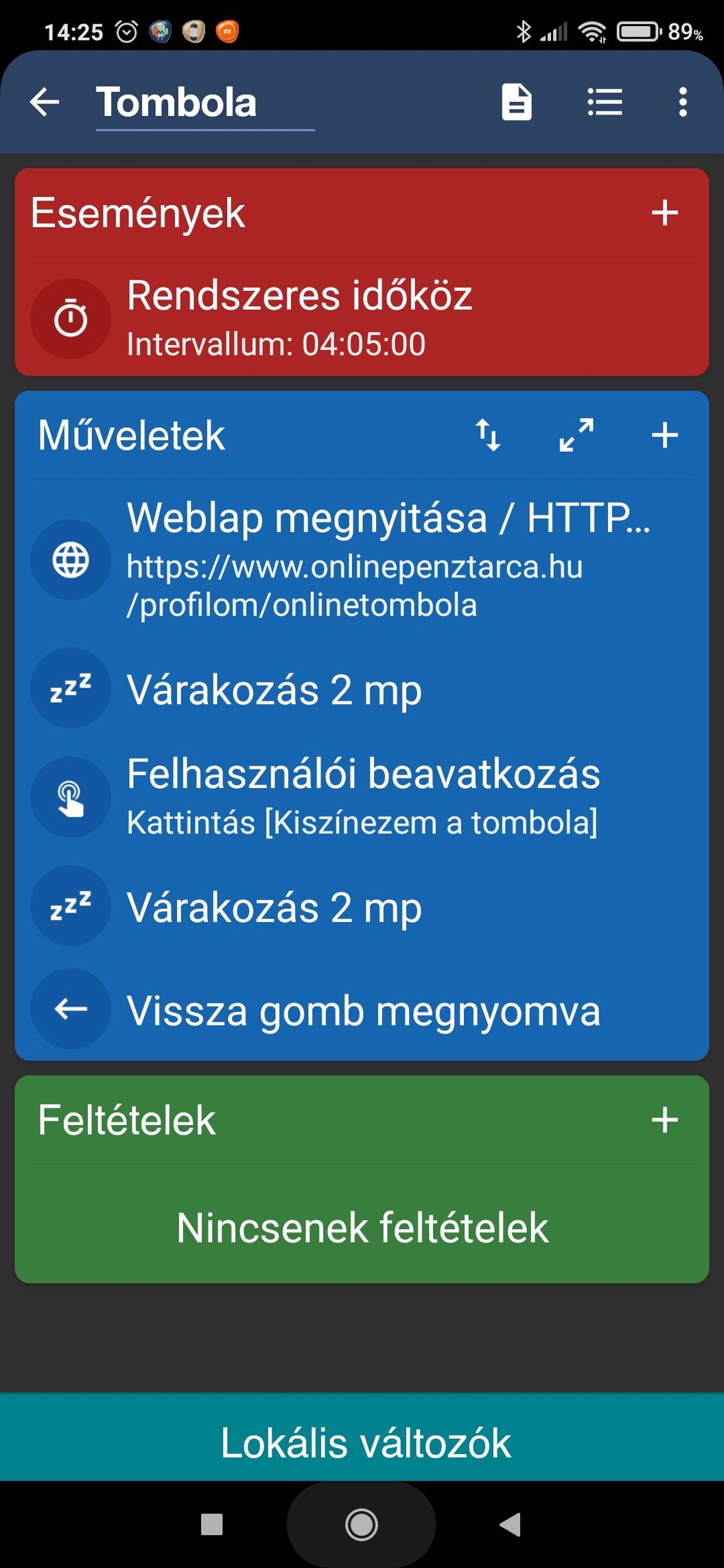Add a new trigger to Események
The height and width of the screenshot is (1568, 724).
664,213
